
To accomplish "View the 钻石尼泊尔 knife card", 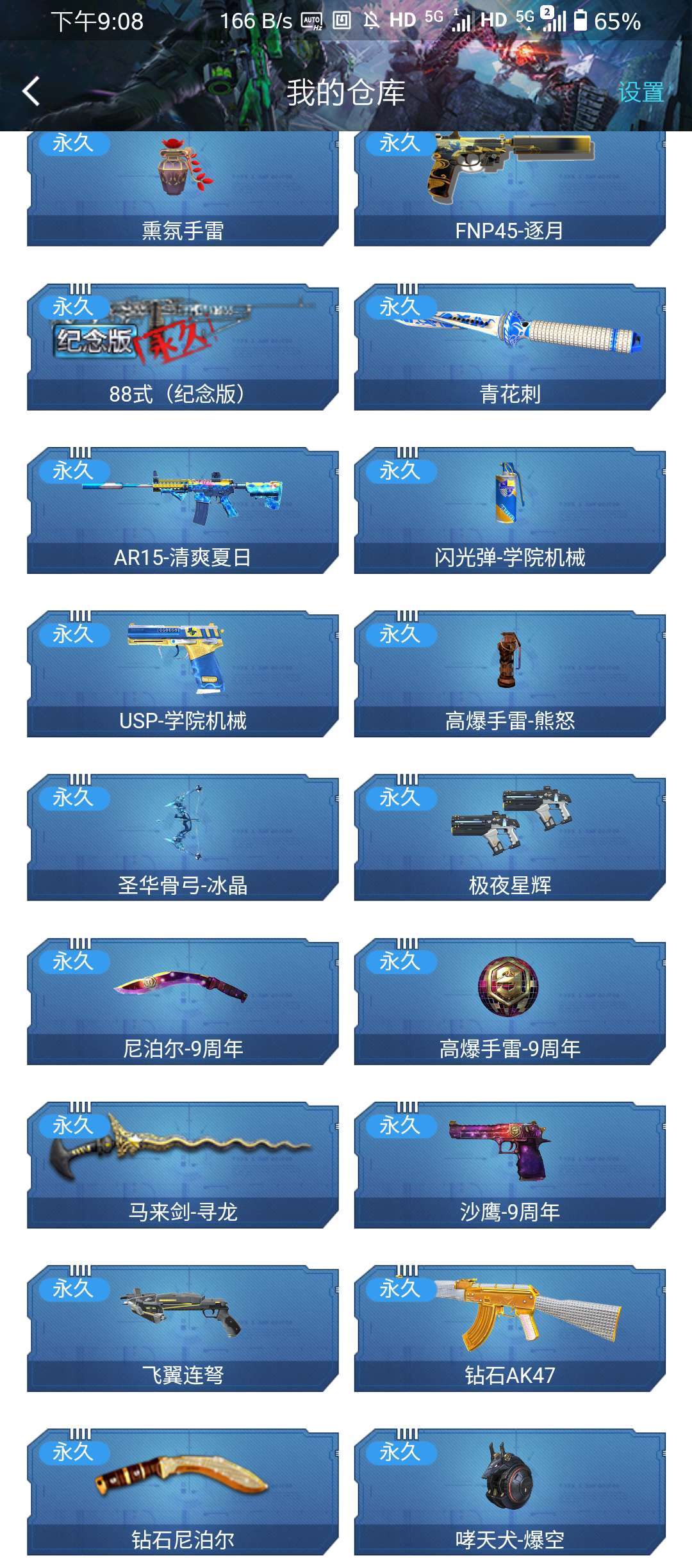I will click(x=183, y=1492).
